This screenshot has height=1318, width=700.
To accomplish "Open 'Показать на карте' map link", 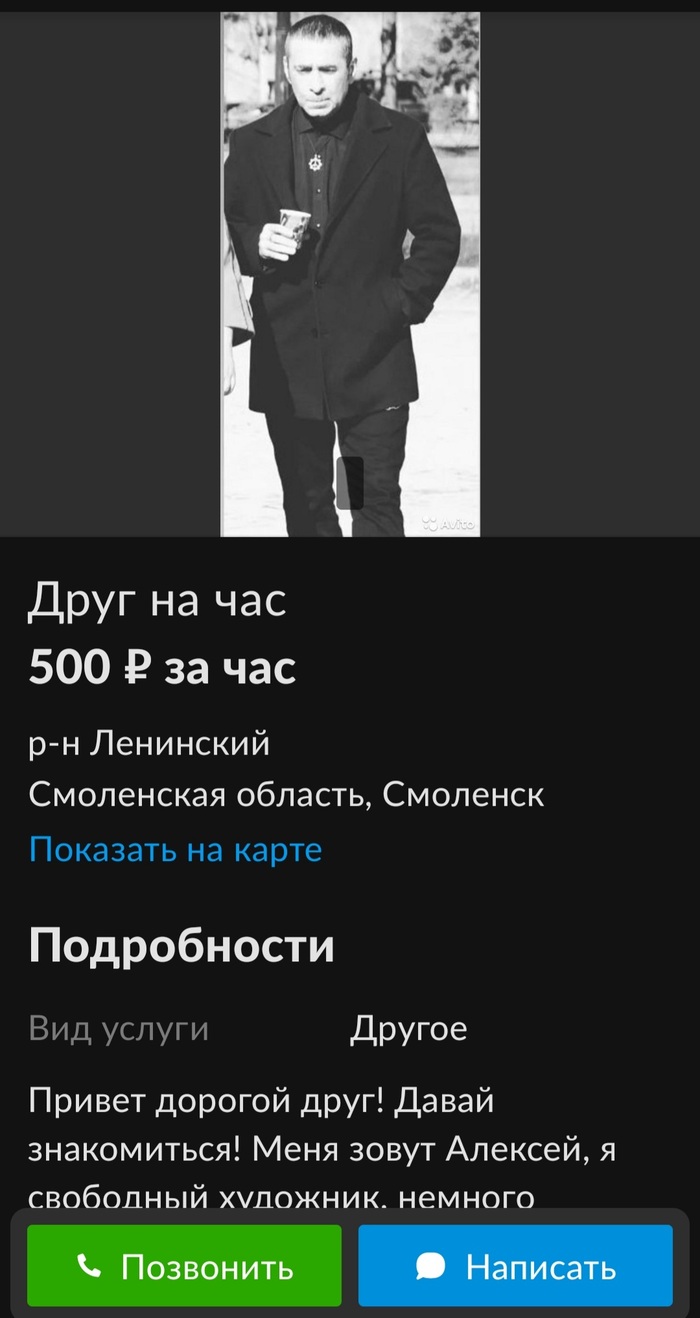I will pos(176,850).
